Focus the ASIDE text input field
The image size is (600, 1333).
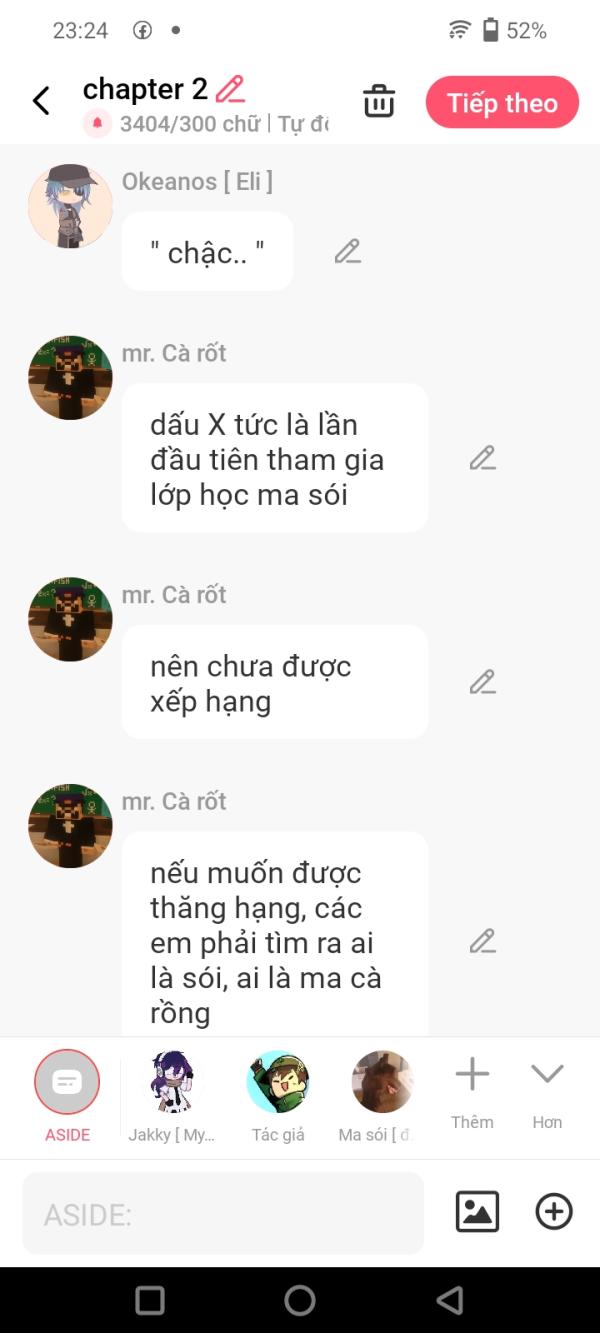pos(223,1214)
